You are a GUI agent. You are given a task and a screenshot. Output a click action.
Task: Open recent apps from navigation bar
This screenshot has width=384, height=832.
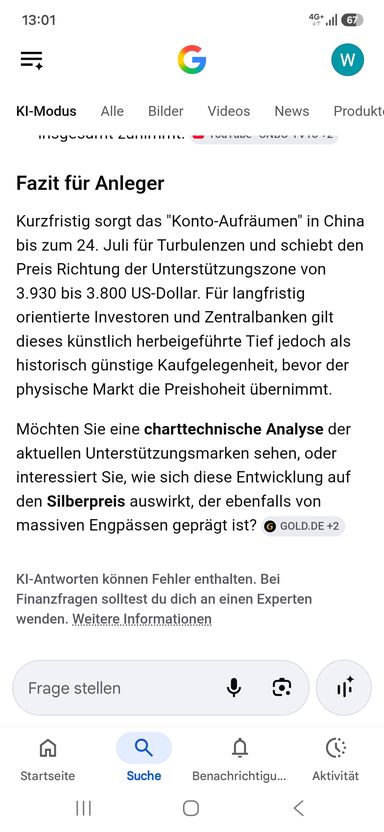pos(83,808)
